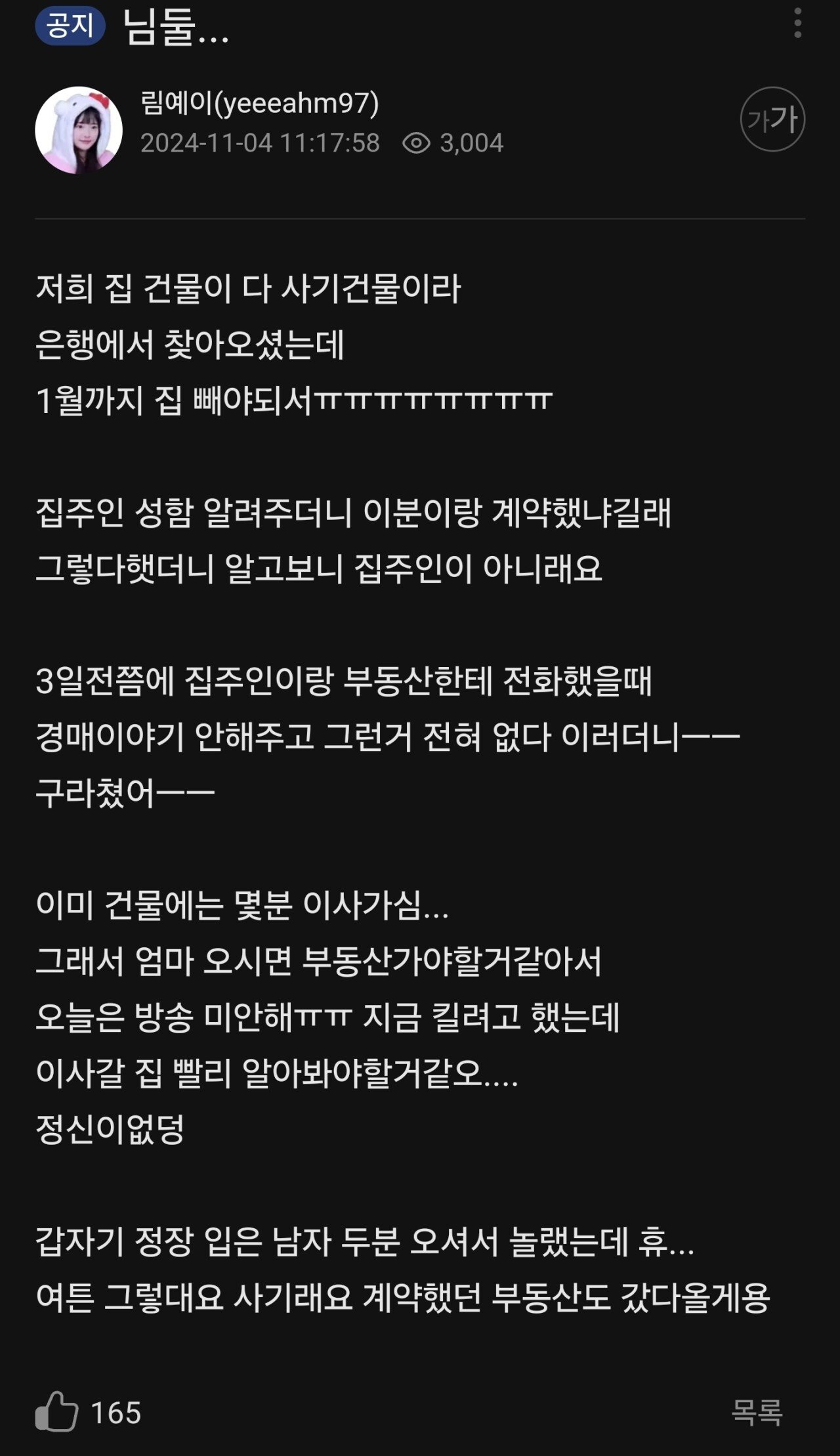
Task: Like this post with thumbs up
Action: point(56,1412)
